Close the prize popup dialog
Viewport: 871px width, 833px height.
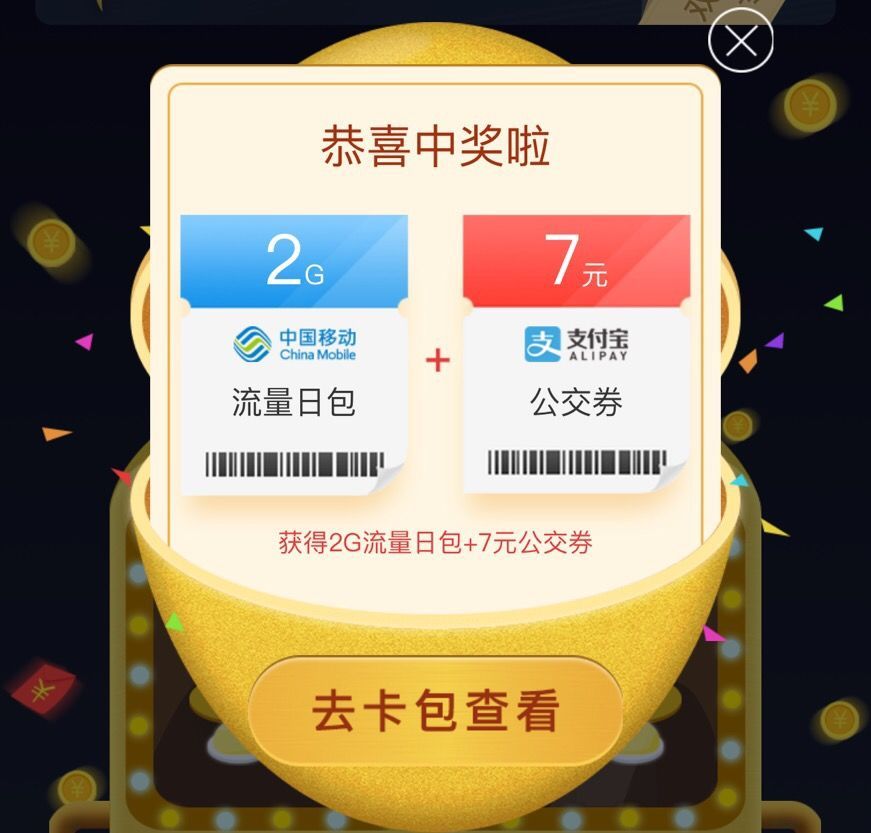(740, 41)
